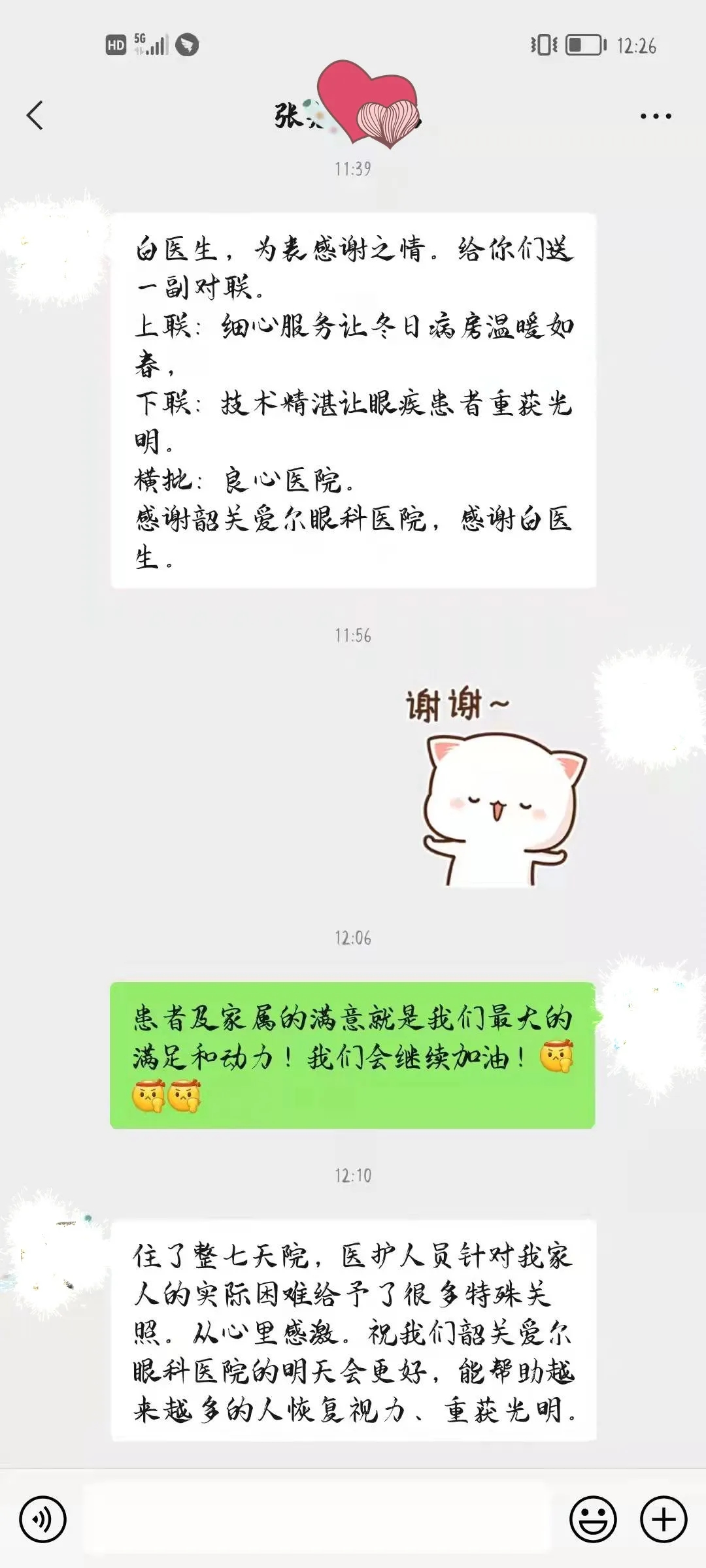706x1568 pixels.
Task: Switch to voice message input
Action: [x=42, y=1519]
